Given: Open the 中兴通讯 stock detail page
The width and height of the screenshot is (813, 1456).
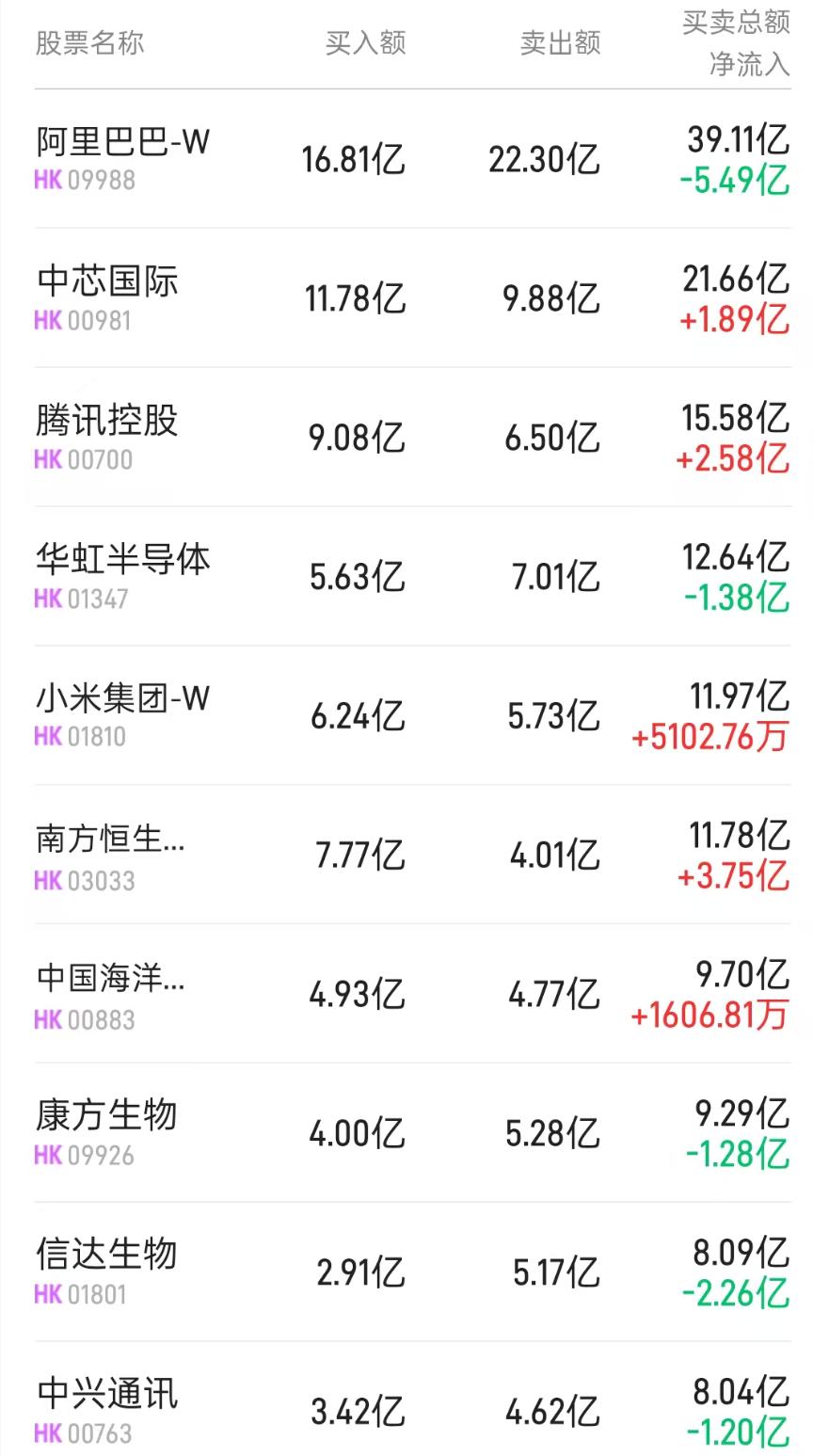Looking at the screenshot, I should (x=104, y=1394).
